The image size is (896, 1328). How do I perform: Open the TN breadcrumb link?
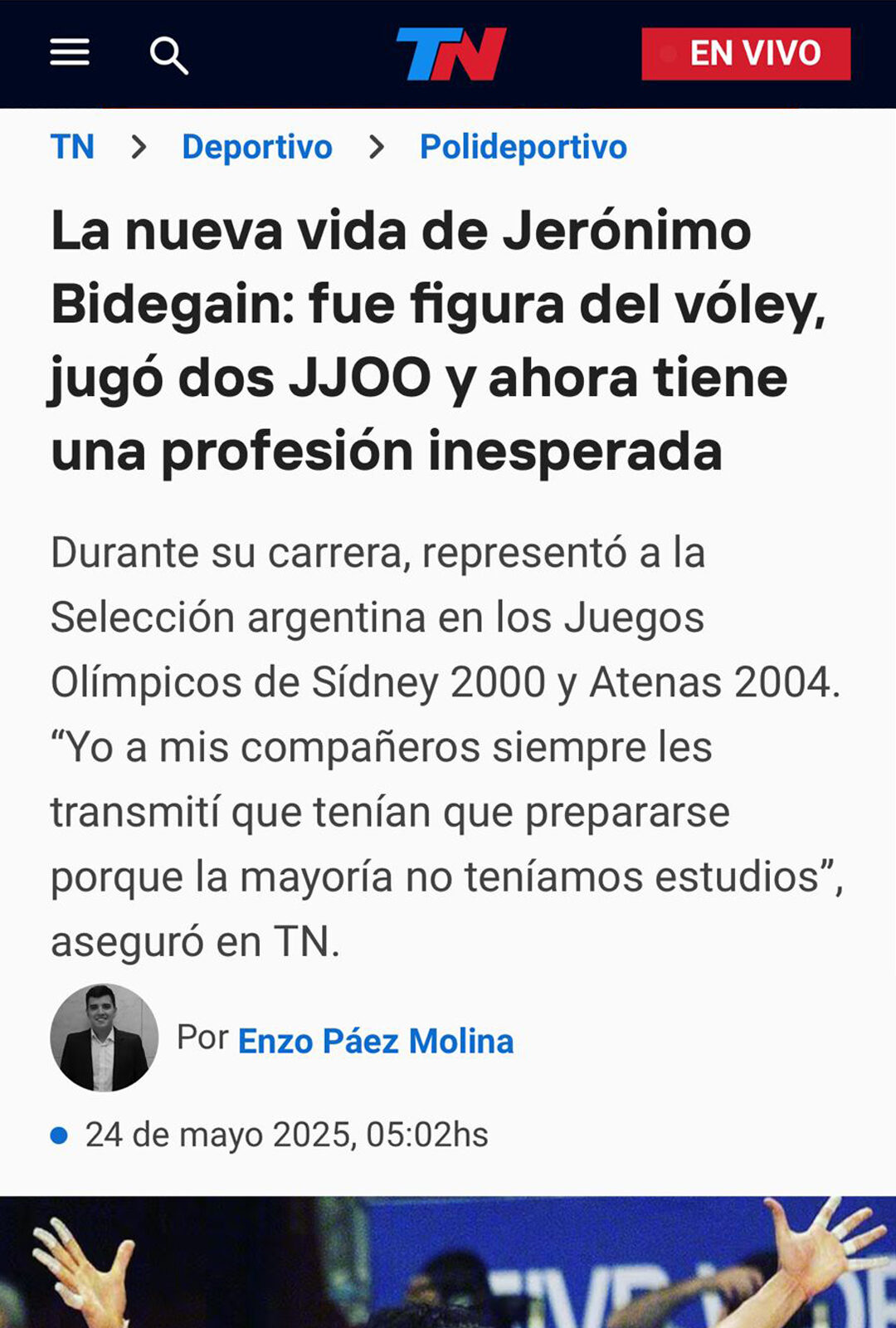[73, 147]
